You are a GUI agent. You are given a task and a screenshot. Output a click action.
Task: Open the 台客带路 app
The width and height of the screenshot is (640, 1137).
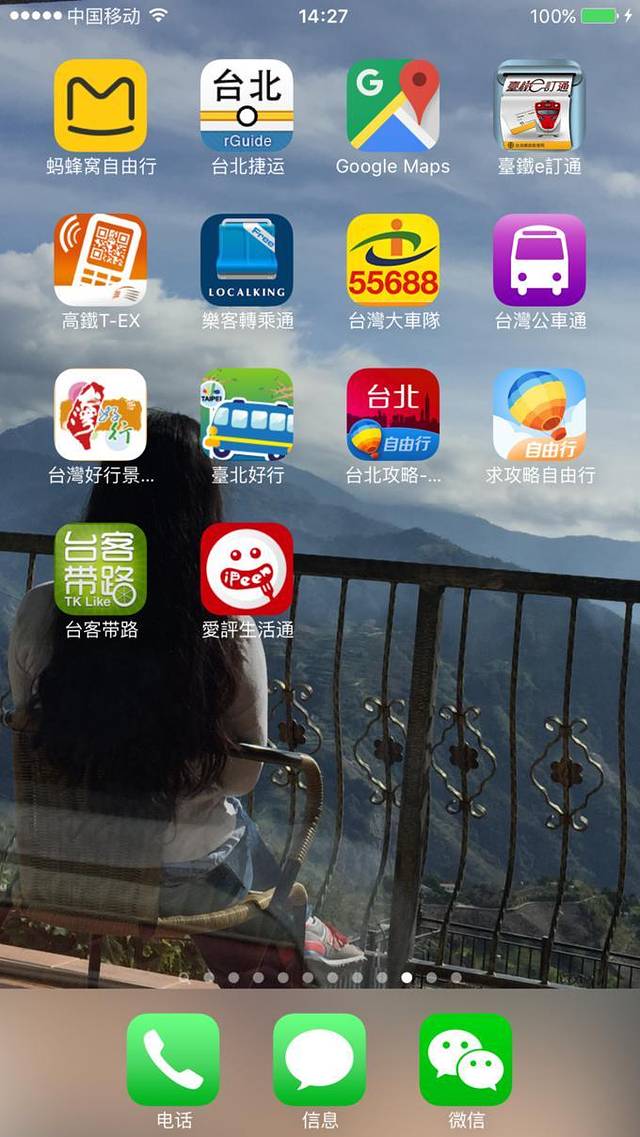(x=100, y=569)
